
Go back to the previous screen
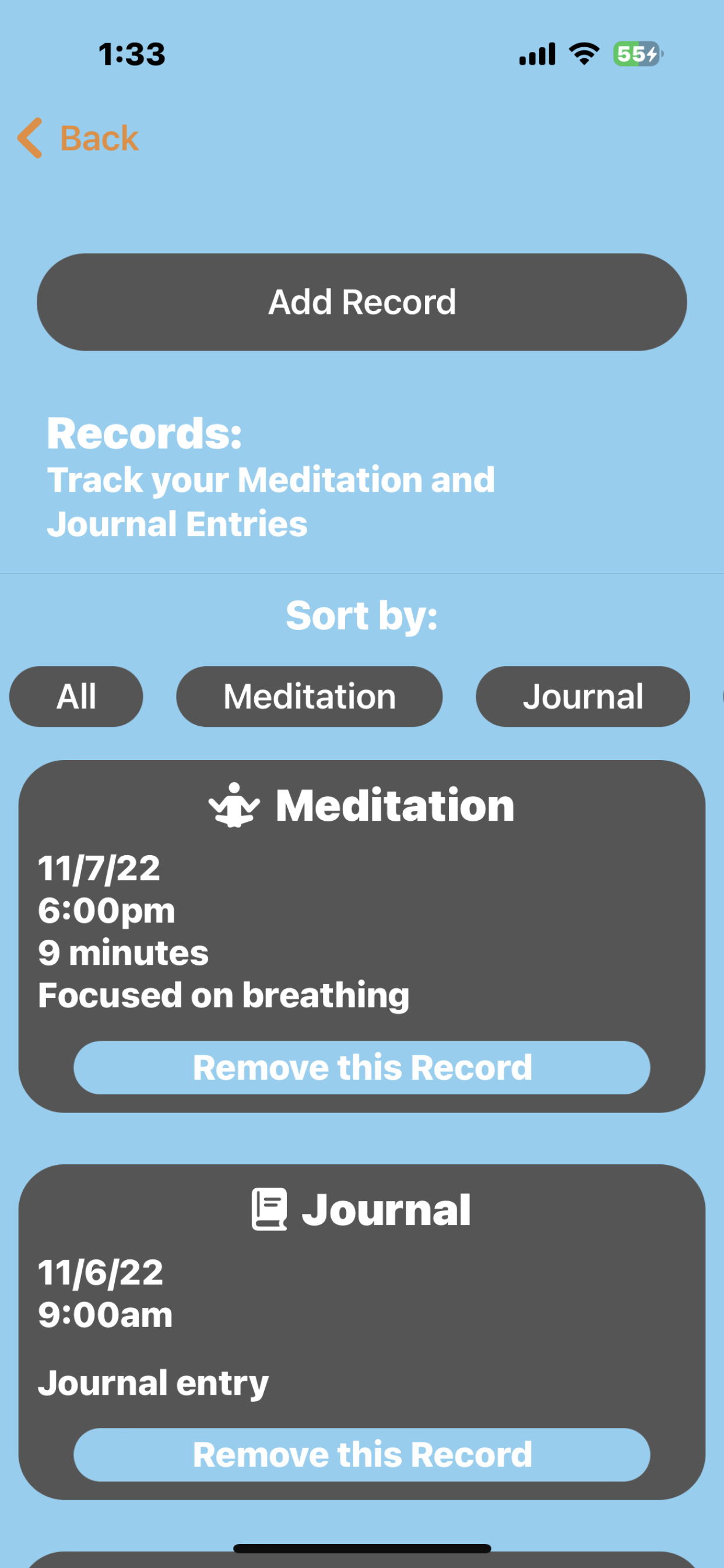pos(79,138)
